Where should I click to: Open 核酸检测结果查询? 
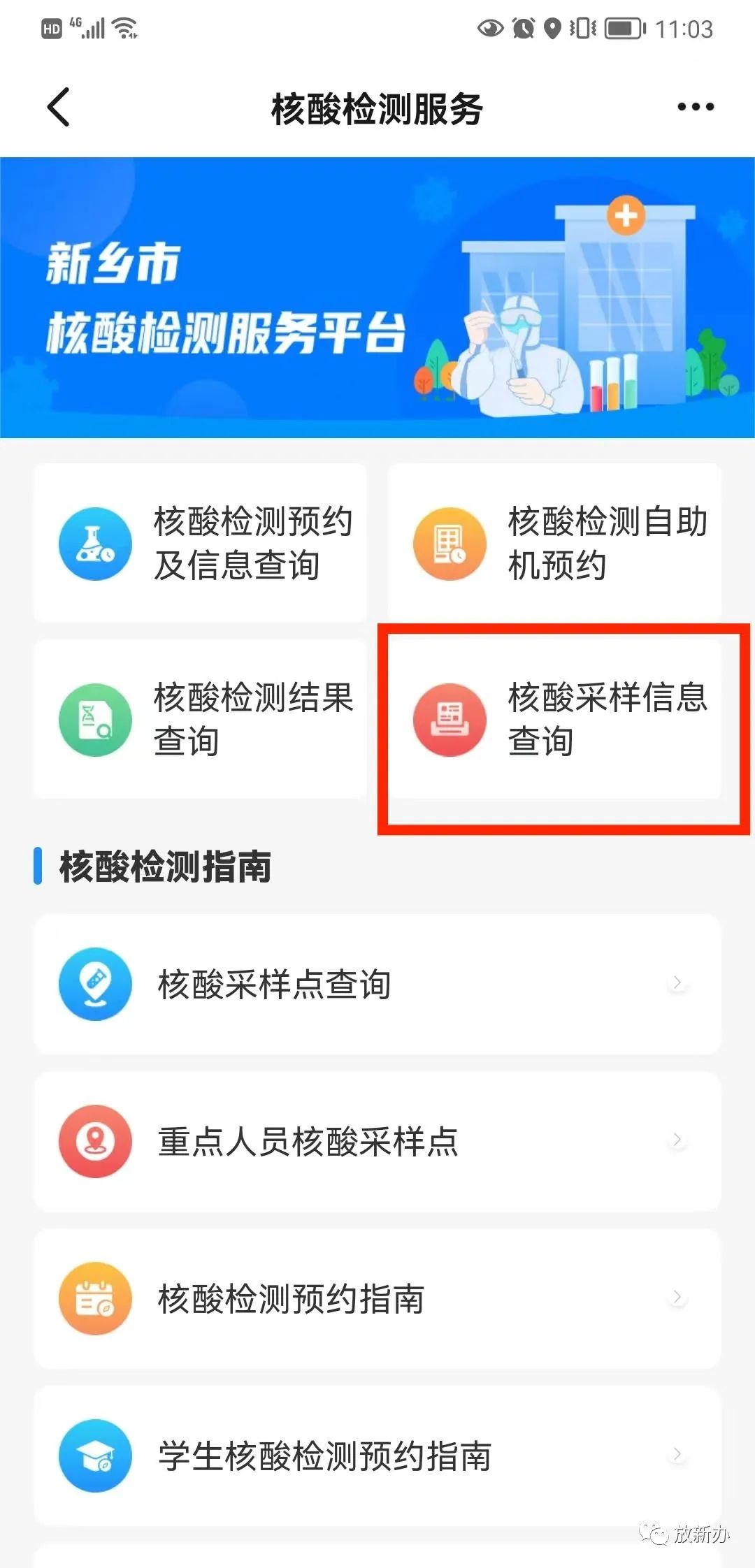pyautogui.click(x=201, y=719)
